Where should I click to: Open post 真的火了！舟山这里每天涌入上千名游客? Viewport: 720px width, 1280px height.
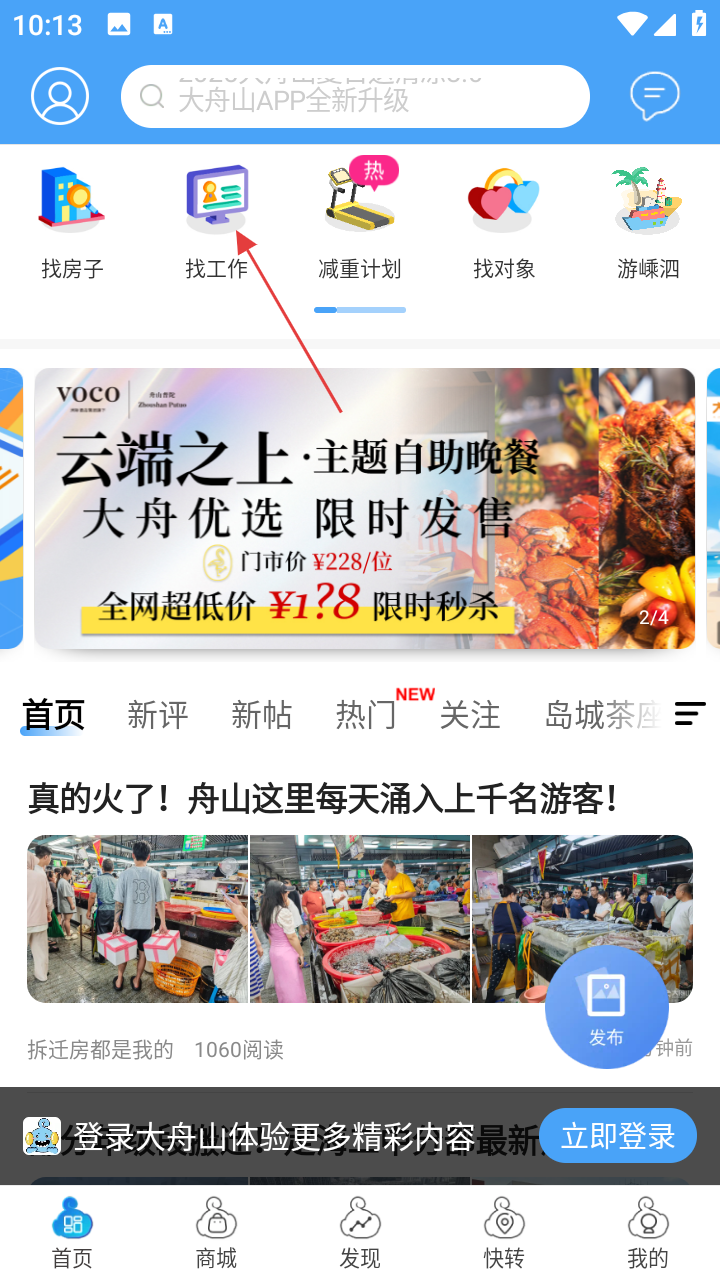(326, 799)
